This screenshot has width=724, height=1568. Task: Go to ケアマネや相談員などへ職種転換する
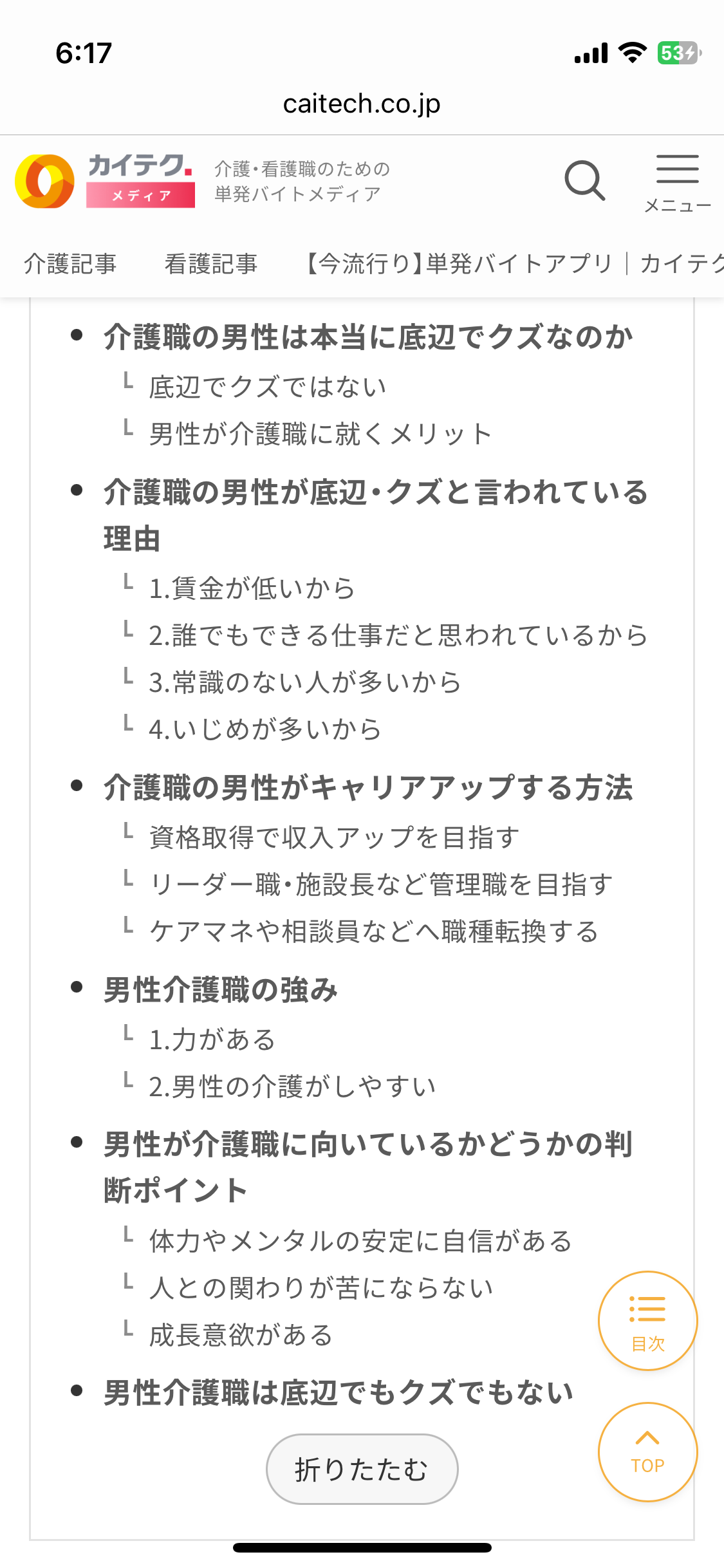pyautogui.click(x=374, y=931)
